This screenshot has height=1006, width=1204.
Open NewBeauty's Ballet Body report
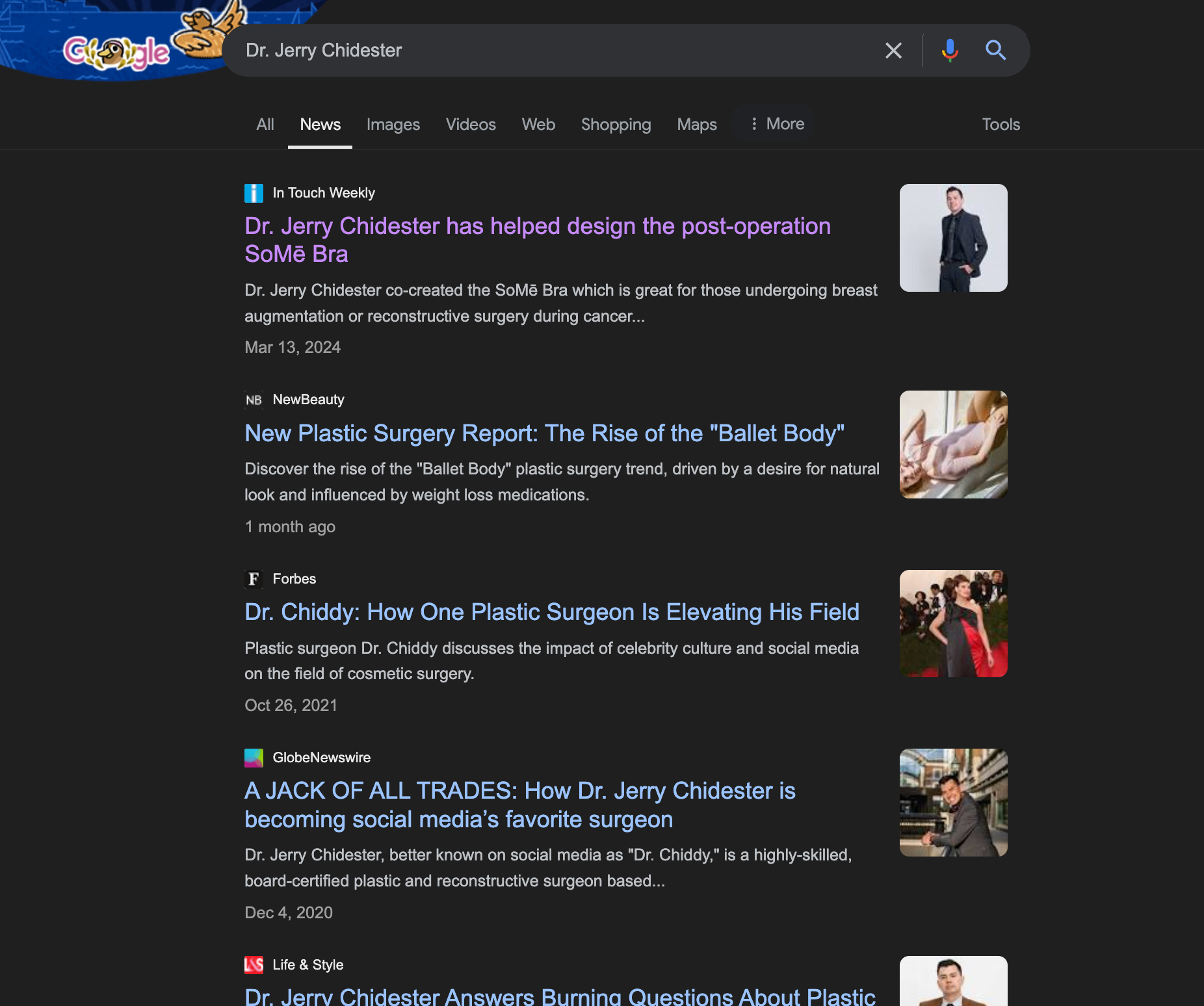coord(544,433)
